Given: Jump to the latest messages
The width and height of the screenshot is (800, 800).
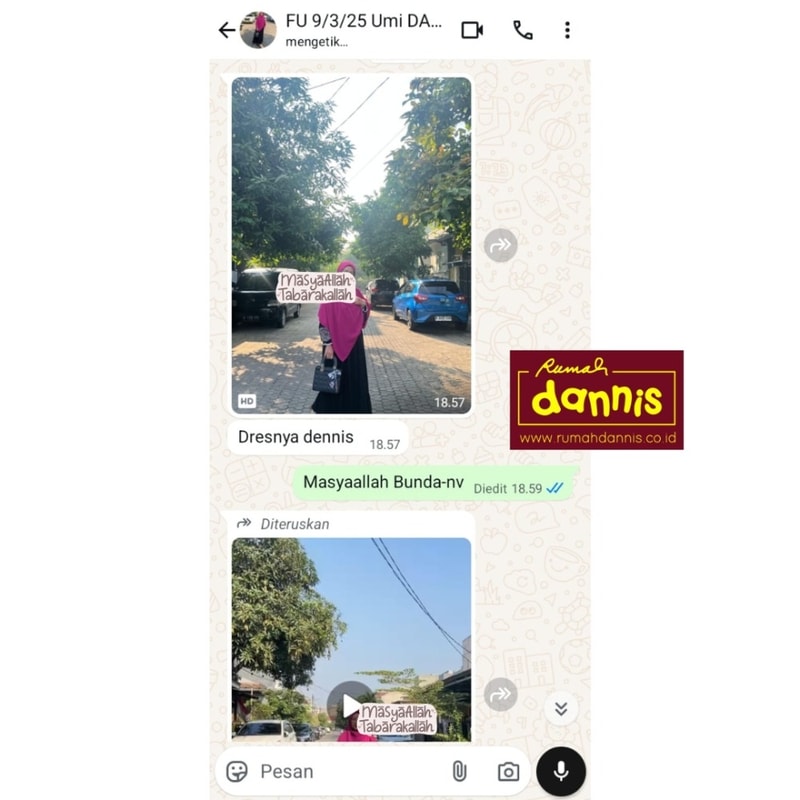Looking at the screenshot, I should click(561, 708).
